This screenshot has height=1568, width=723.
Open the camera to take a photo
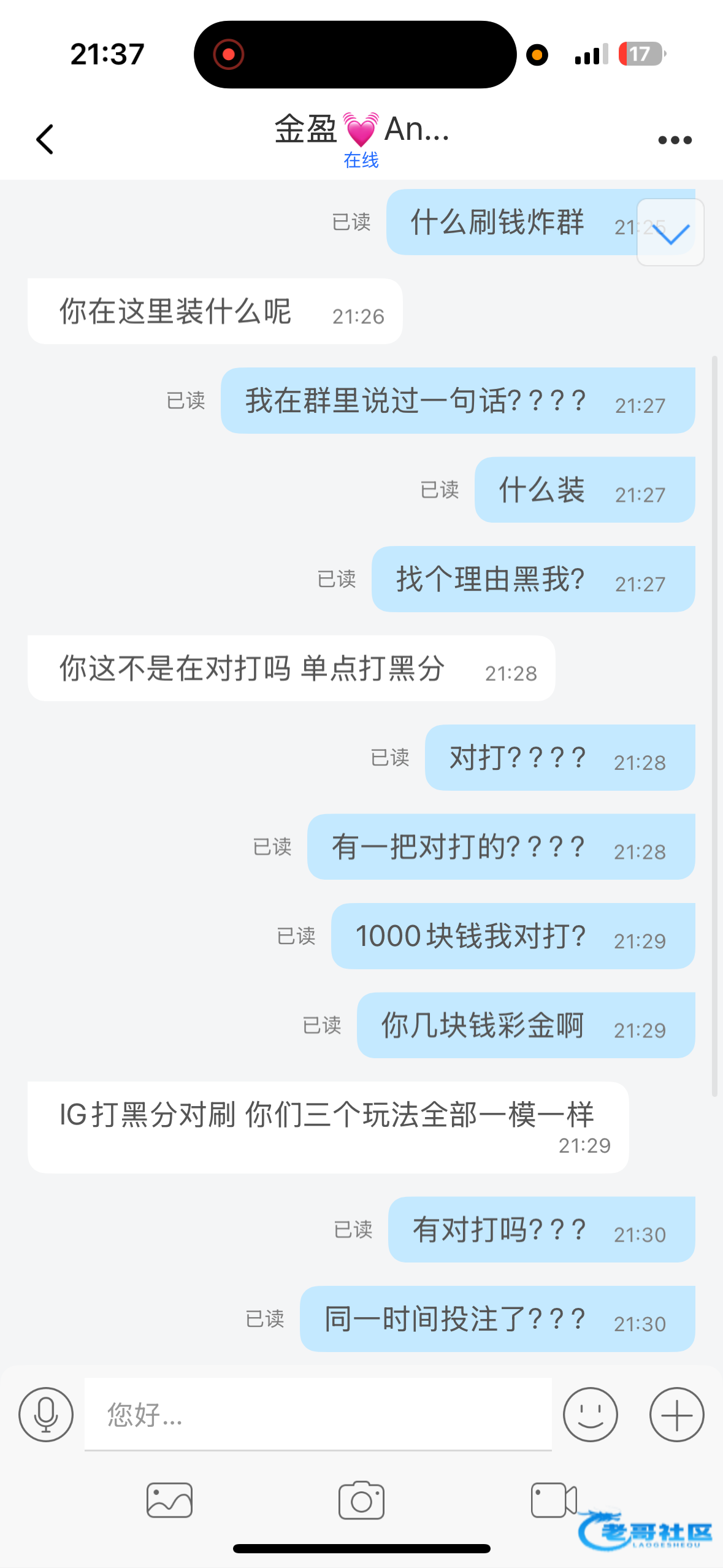point(361,1500)
